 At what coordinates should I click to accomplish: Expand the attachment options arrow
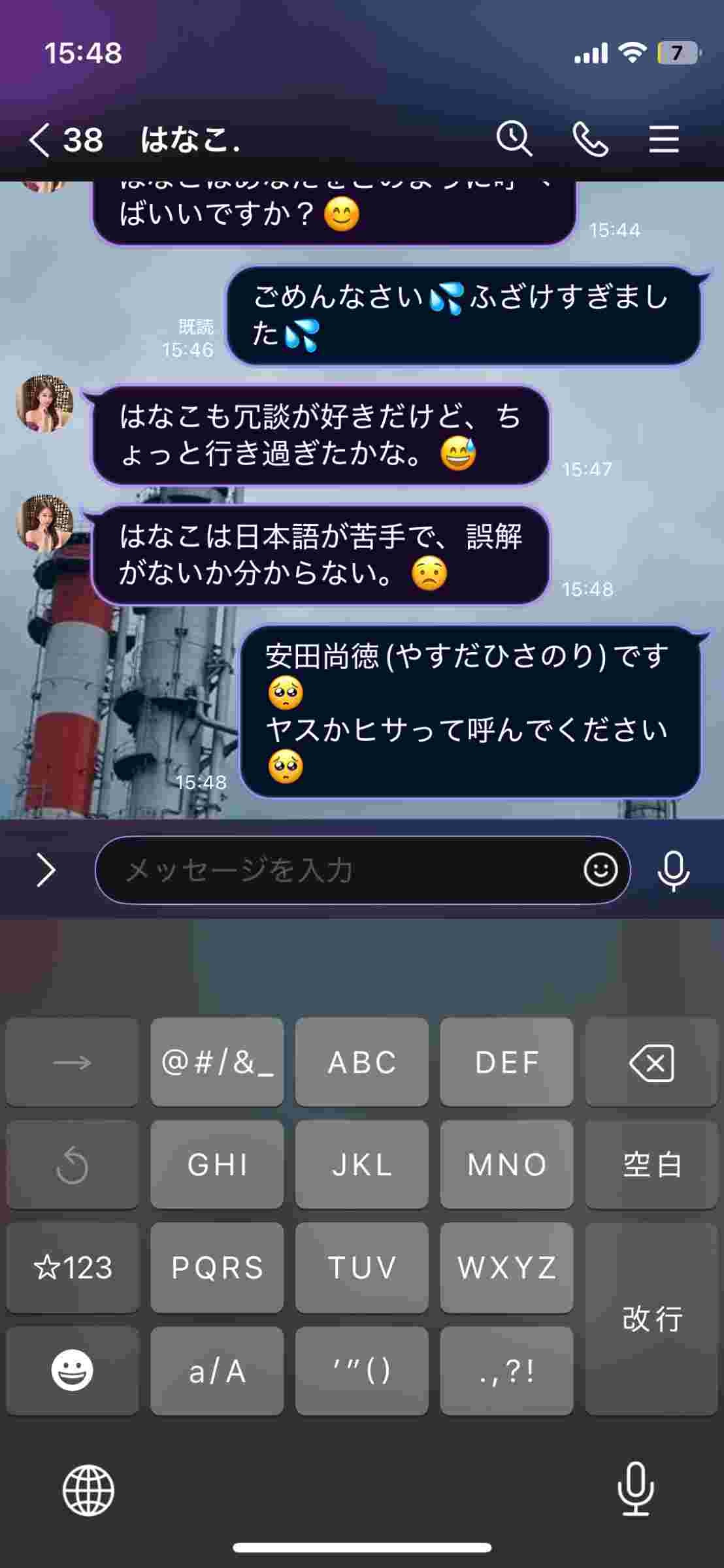[45, 870]
